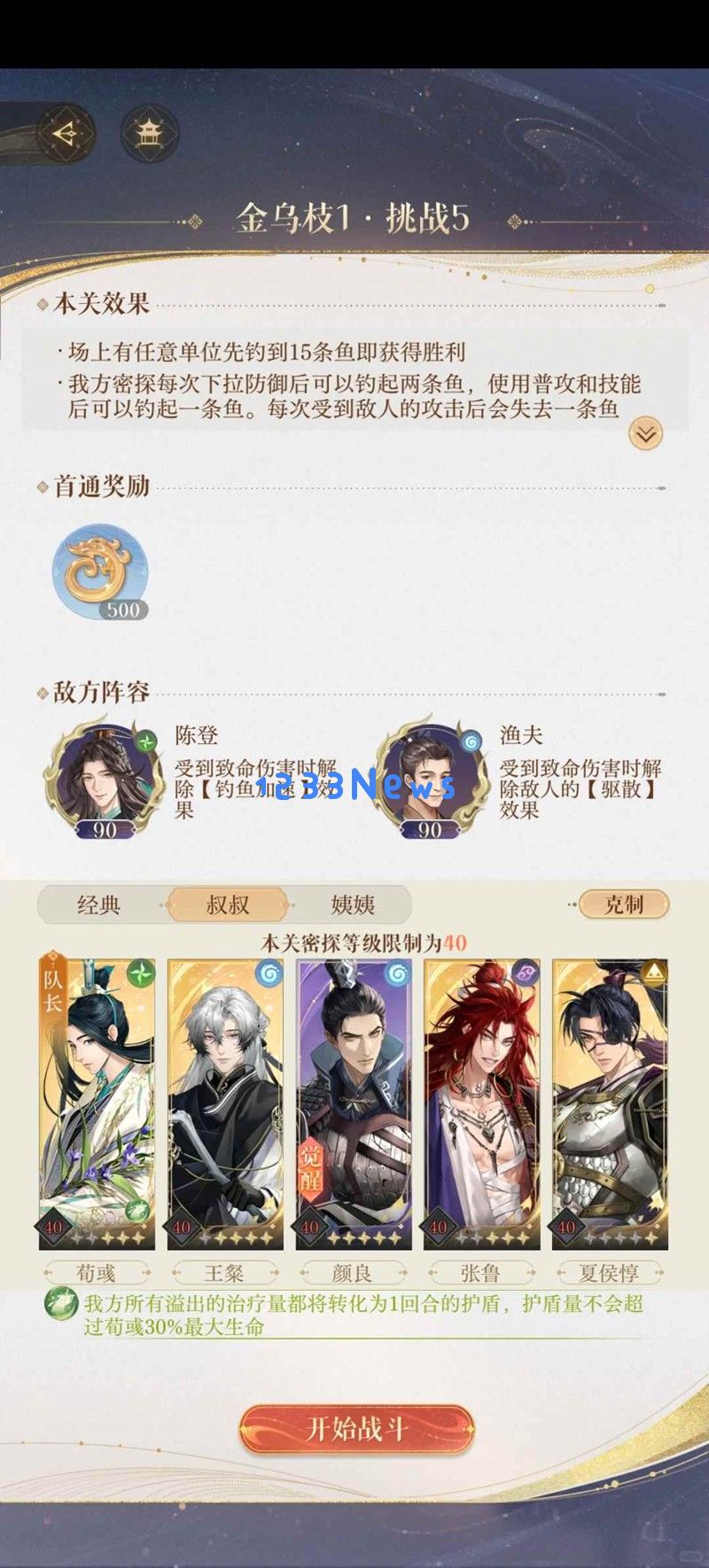Select the 颜良 character card
This screenshot has height=1568, width=709.
point(354,1103)
